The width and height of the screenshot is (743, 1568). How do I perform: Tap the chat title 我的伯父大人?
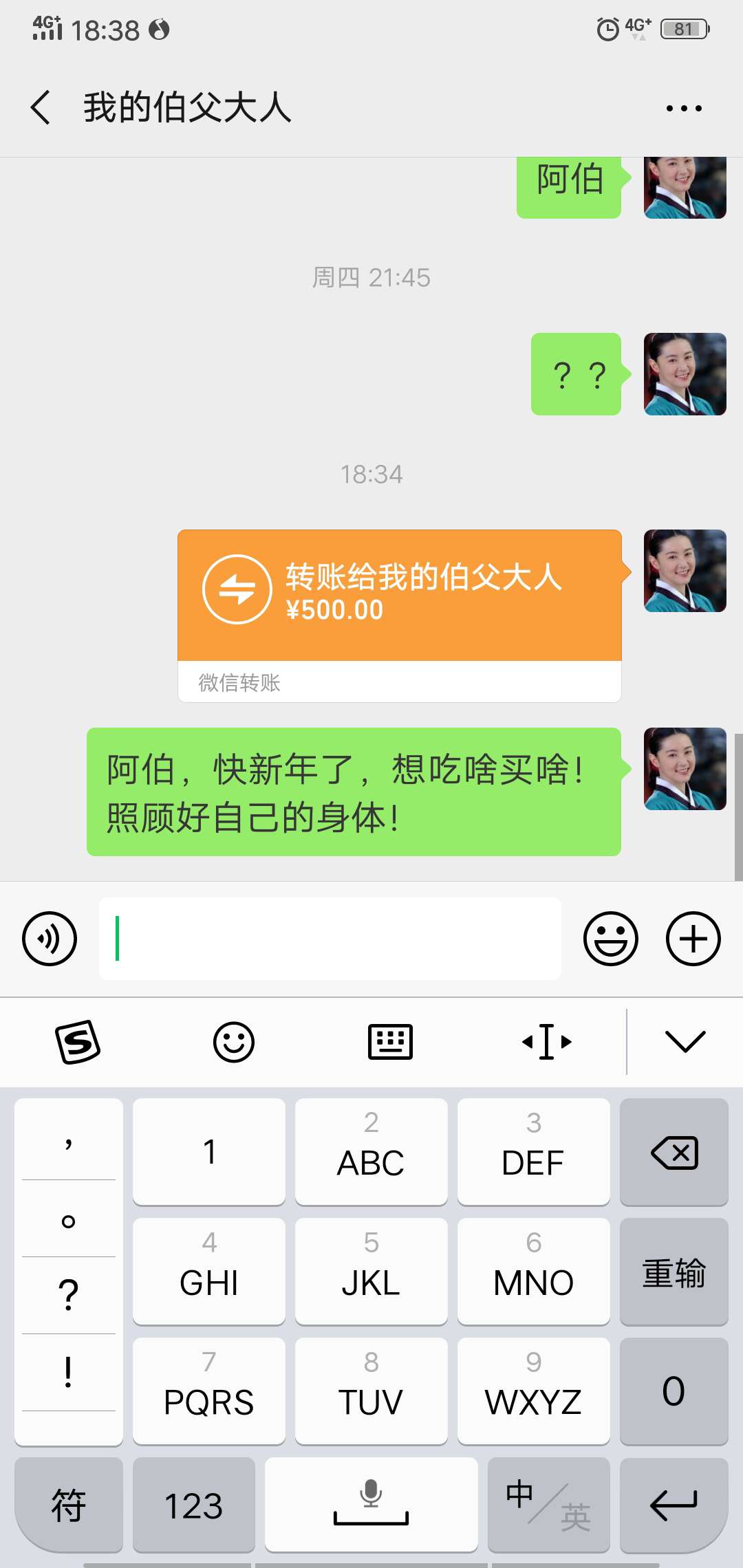click(x=187, y=108)
